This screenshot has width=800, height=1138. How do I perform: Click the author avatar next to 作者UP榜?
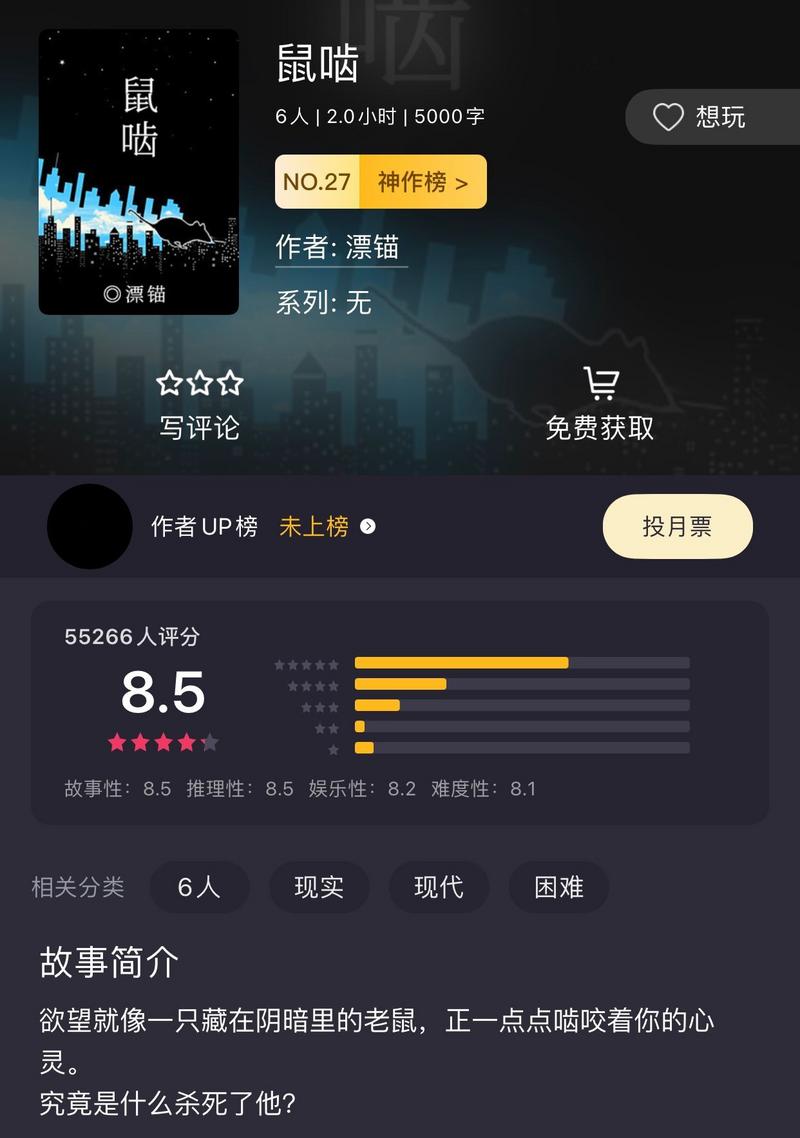click(90, 527)
